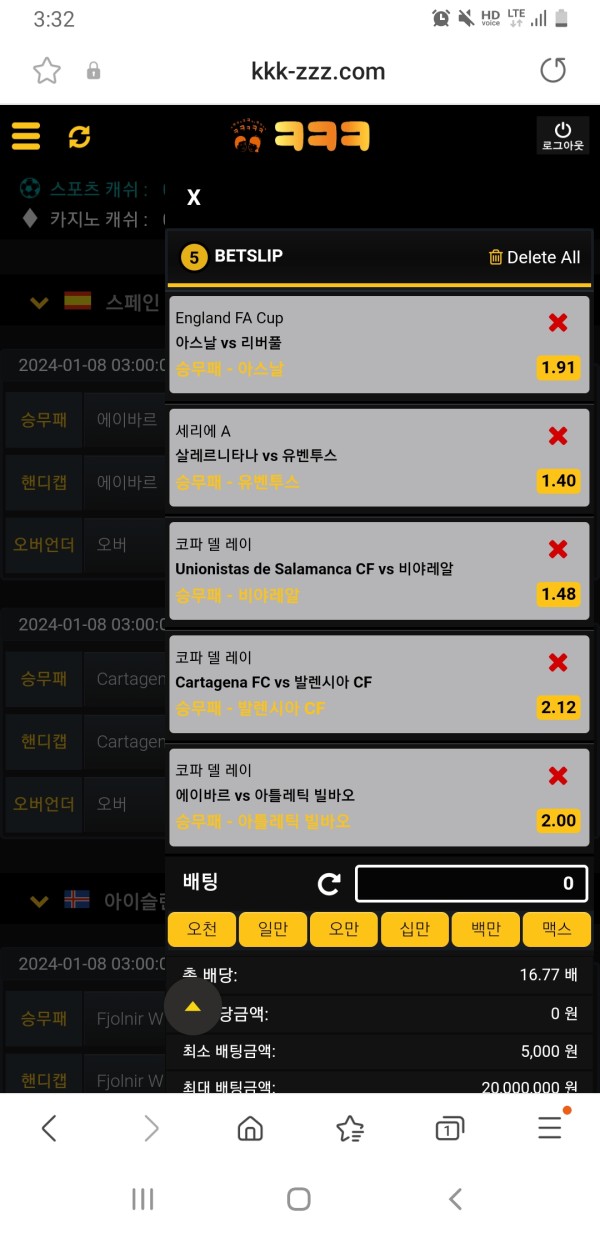600x1233 pixels.
Task: Remove the Unionistas de Salamanca bet
Action: click(x=558, y=548)
